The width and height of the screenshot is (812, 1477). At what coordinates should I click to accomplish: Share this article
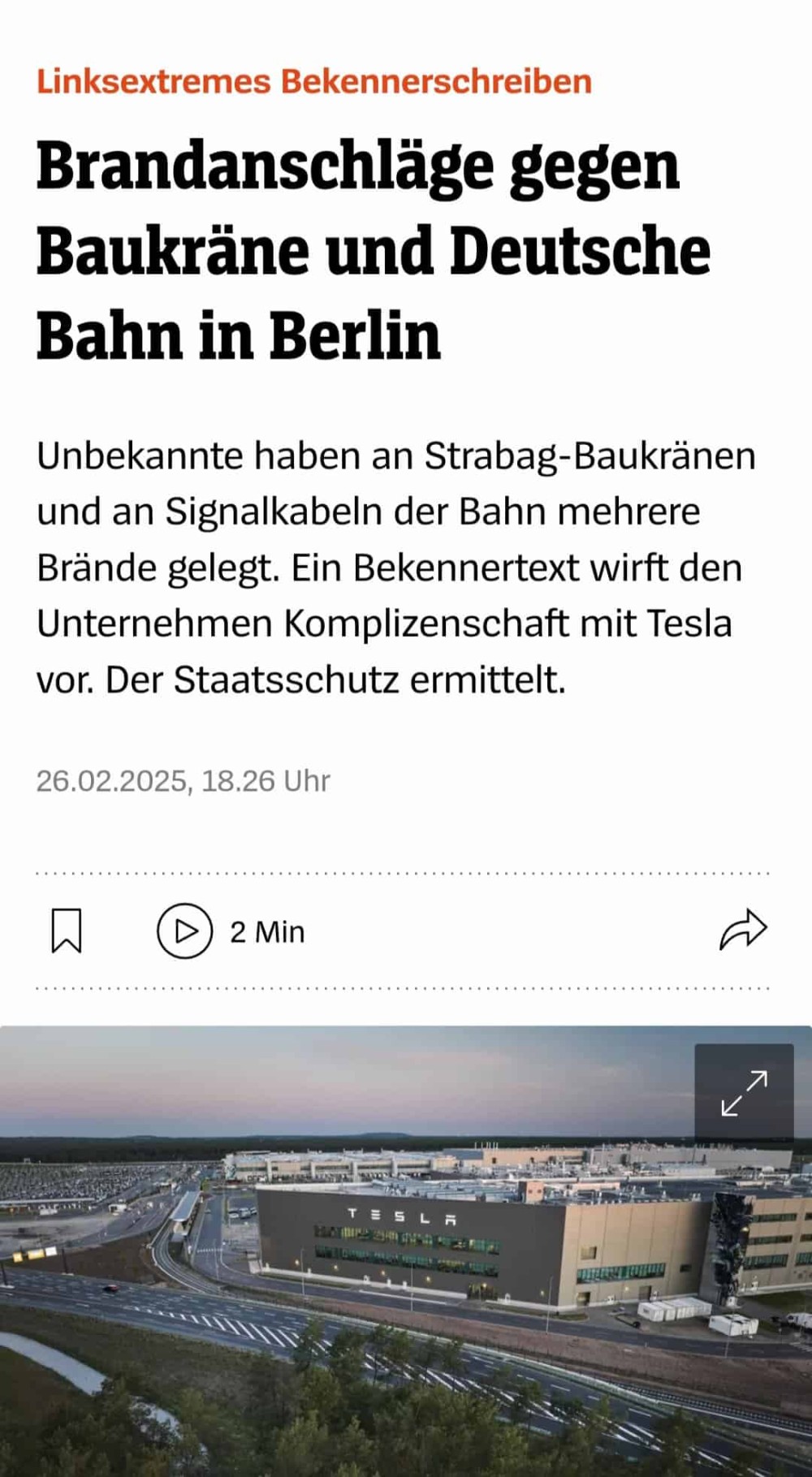pos(743,931)
